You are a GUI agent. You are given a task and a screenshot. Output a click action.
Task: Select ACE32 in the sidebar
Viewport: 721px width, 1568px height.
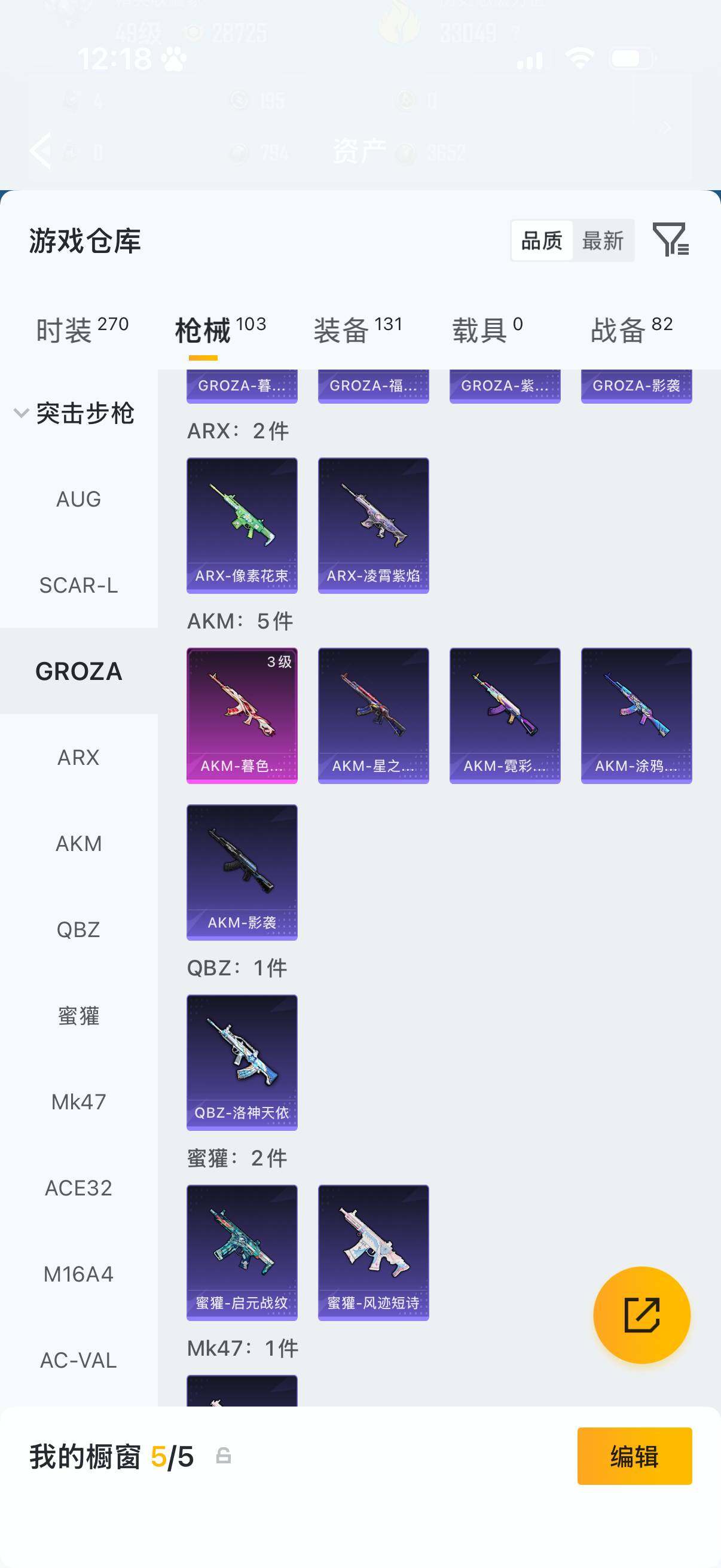(x=78, y=1188)
